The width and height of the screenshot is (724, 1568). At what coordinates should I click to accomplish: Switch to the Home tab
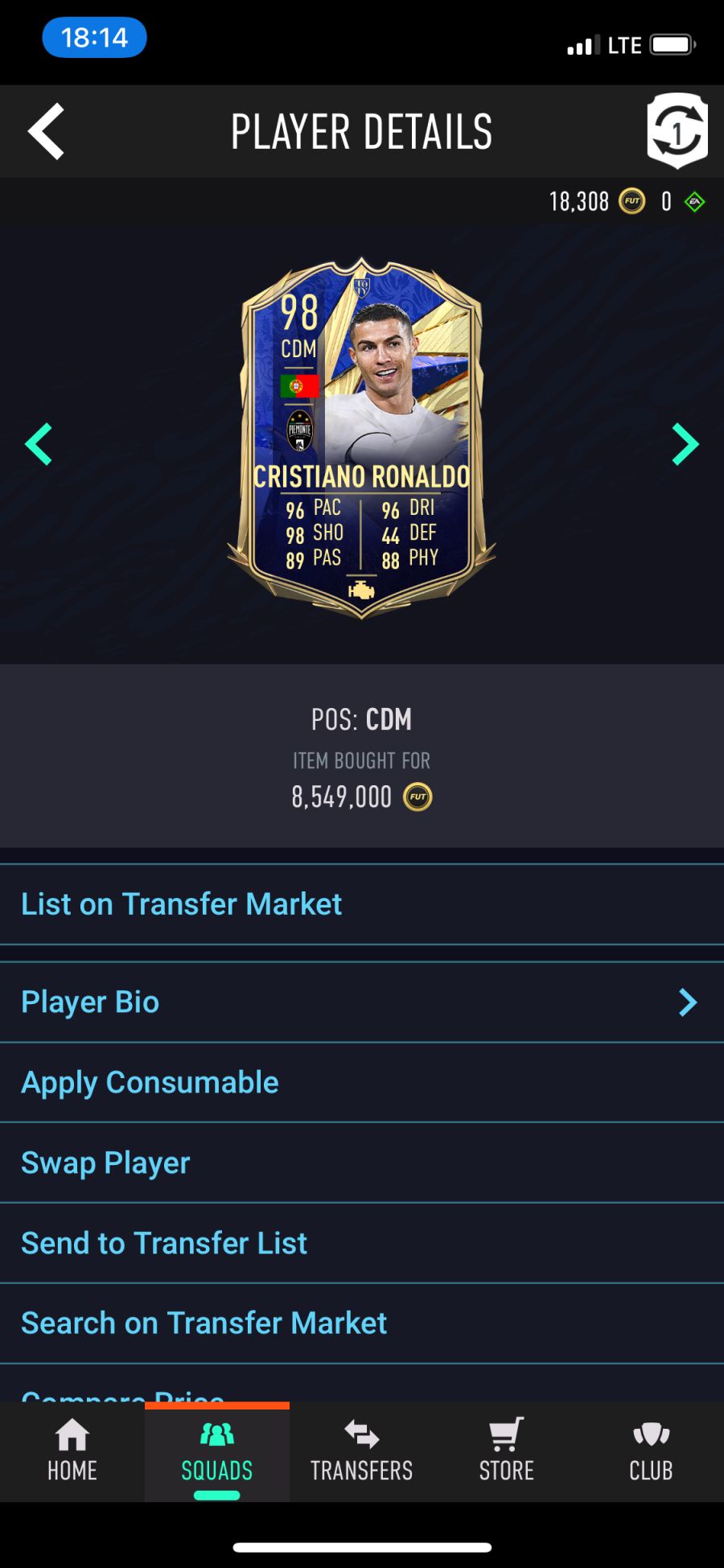click(x=72, y=1453)
